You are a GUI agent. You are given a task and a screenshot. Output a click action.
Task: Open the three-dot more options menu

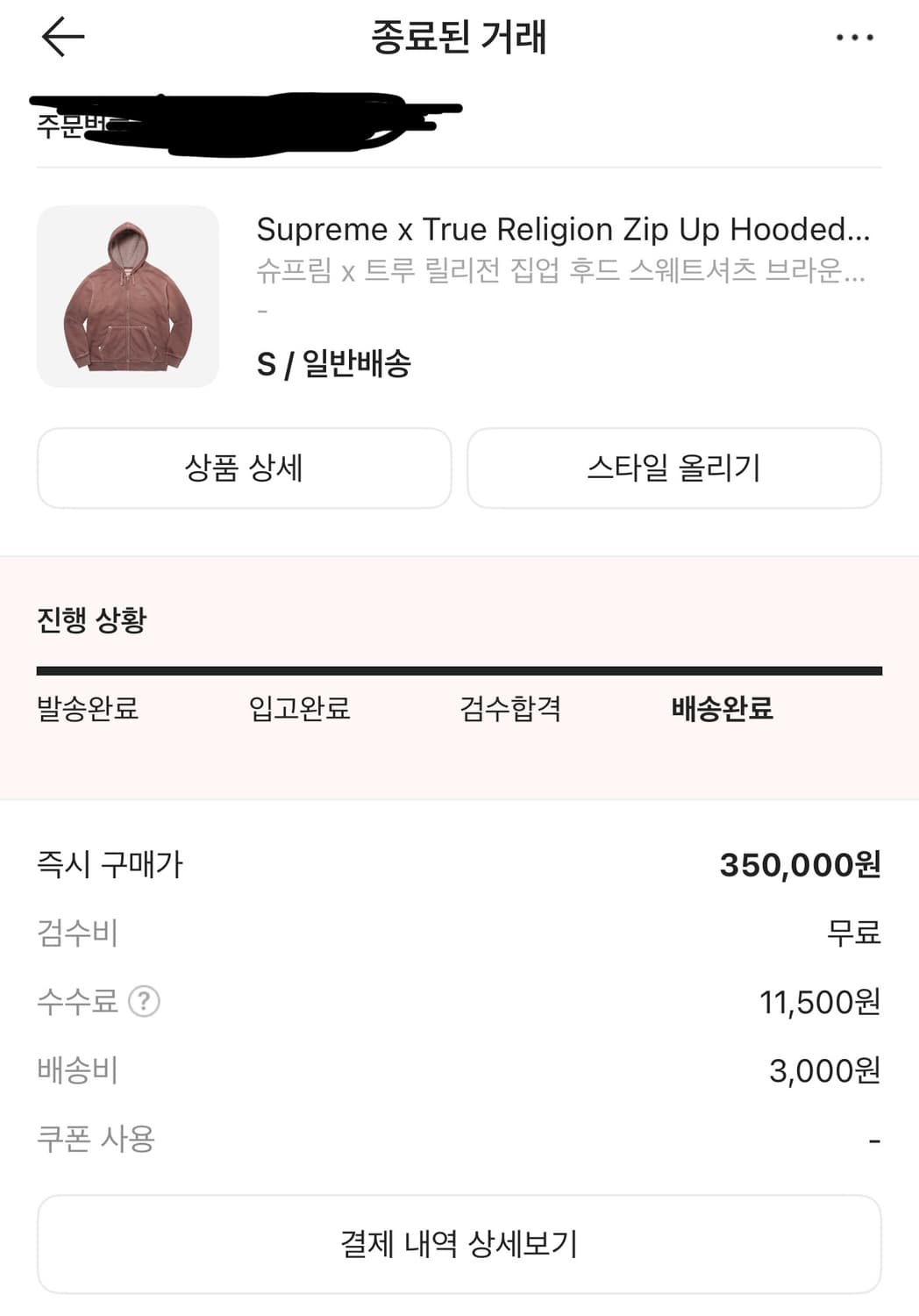point(854,37)
